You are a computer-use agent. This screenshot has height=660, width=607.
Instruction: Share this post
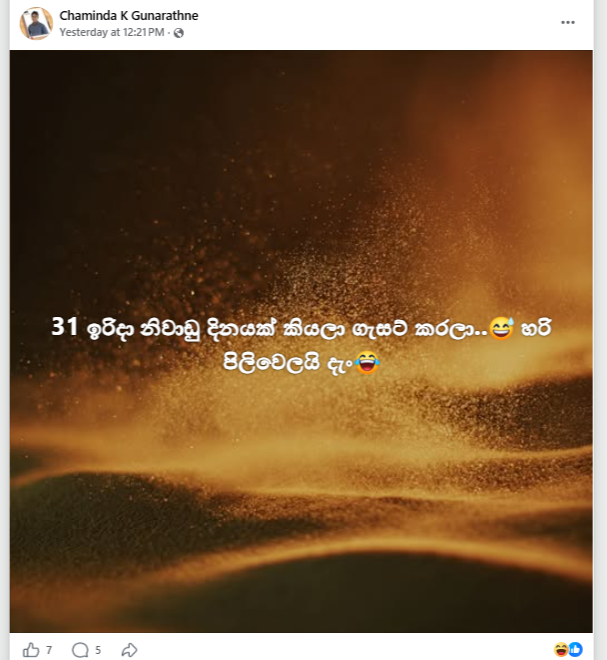click(x=129, y=650)
